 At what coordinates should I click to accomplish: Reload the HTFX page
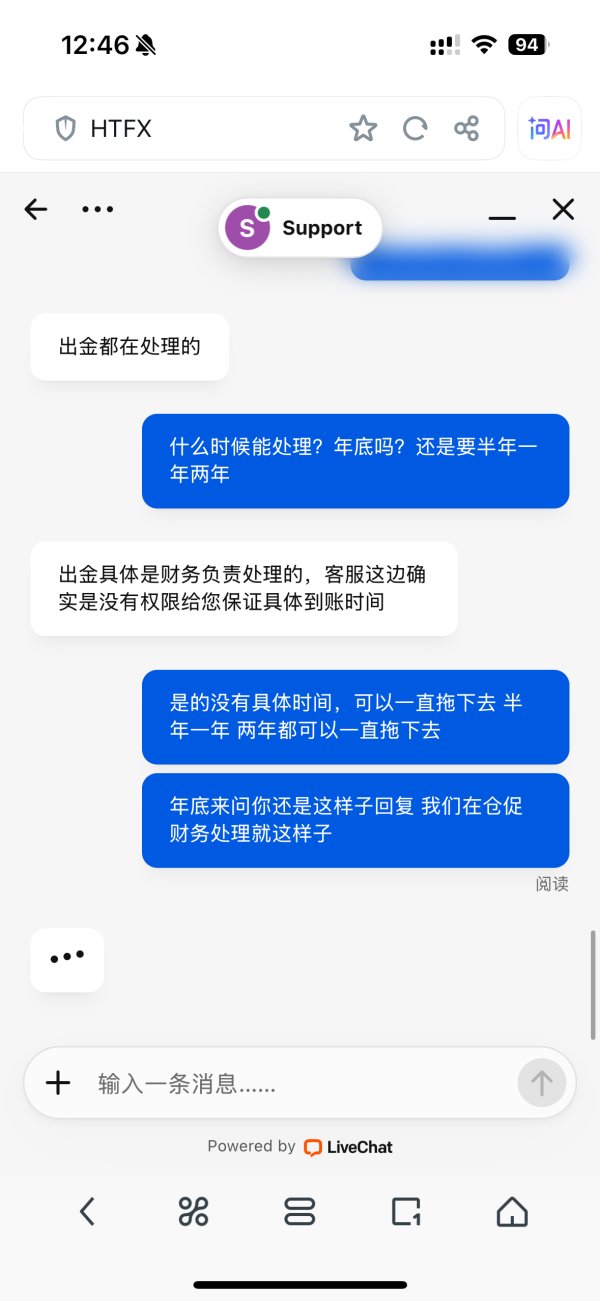[x=415, y=128]
